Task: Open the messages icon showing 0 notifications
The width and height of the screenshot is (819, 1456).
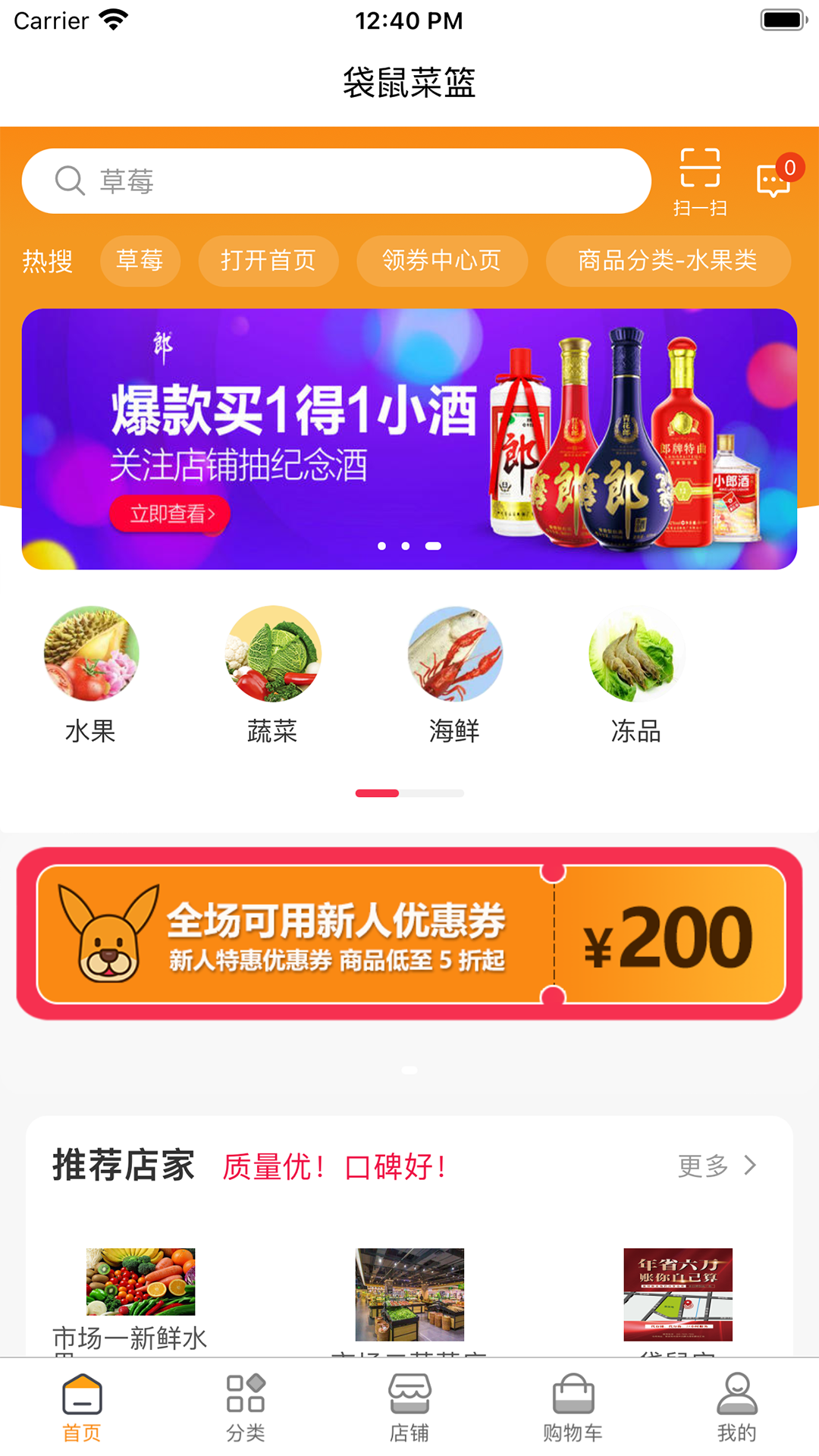Action: pos(773,182)
